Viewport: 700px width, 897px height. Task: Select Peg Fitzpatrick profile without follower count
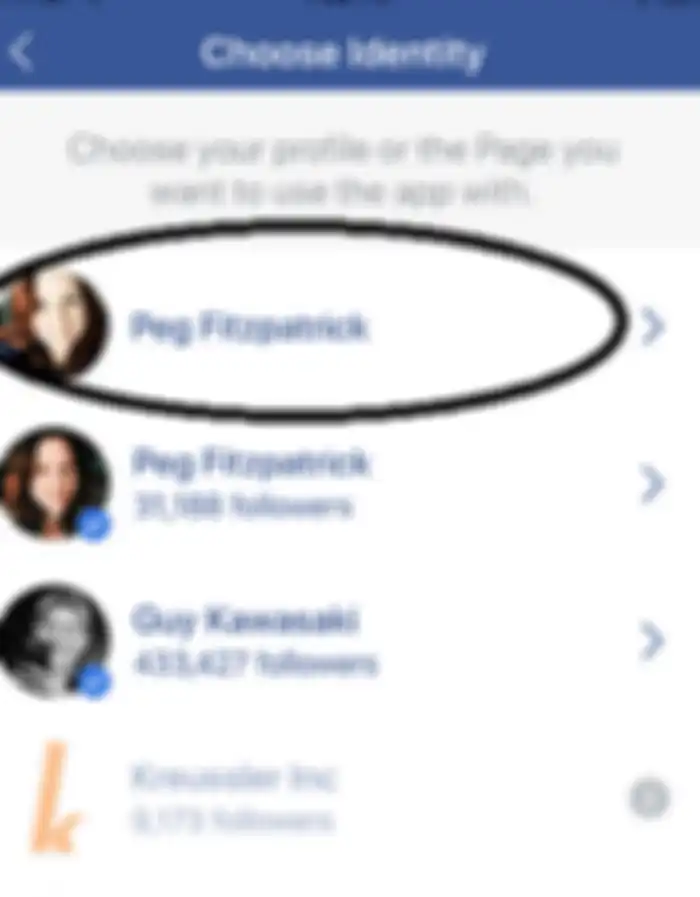(250, 328)
